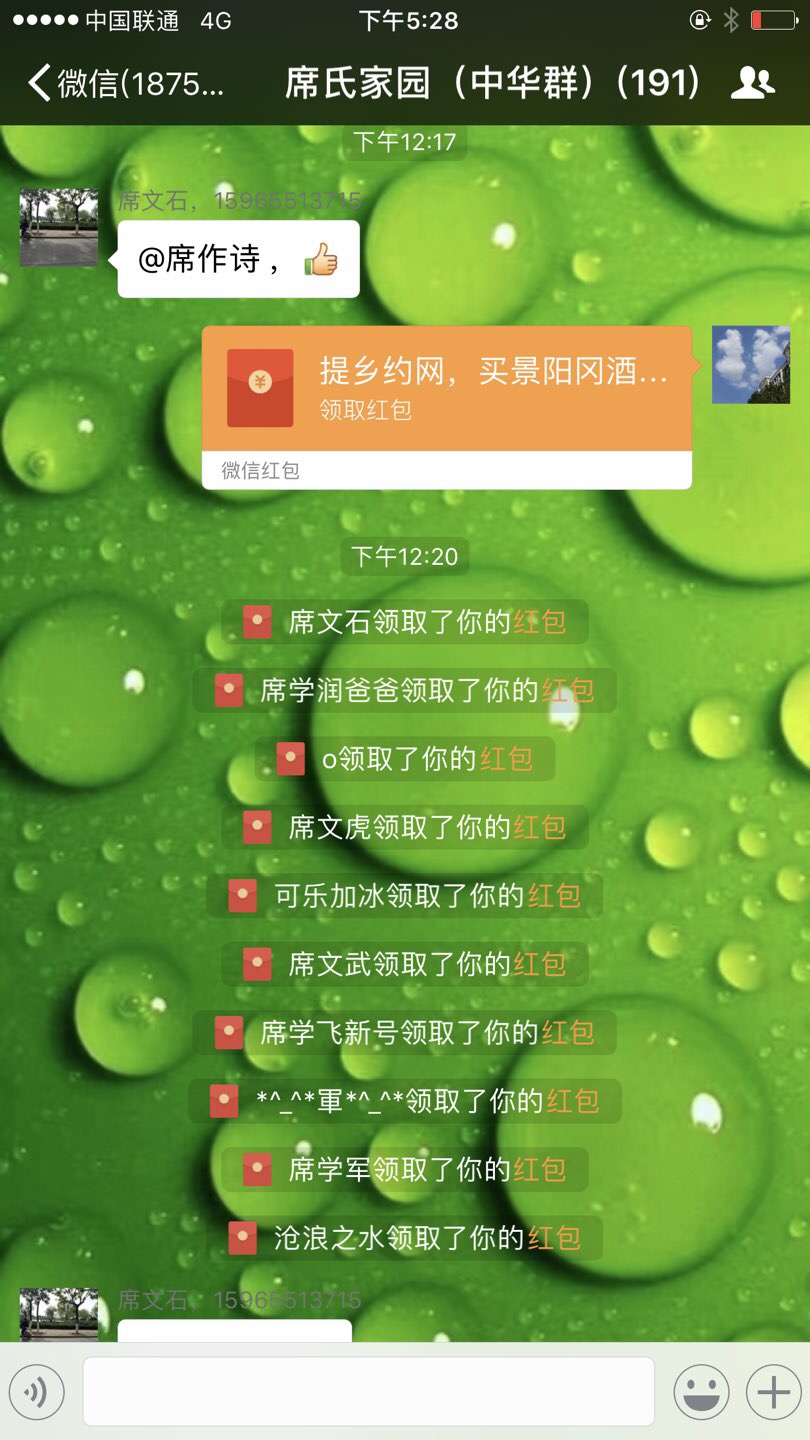Tap the 红包 link in 沧浪之水领取了你的红包
Screen dimensions: 810x1440
(x=554, y=1238)
